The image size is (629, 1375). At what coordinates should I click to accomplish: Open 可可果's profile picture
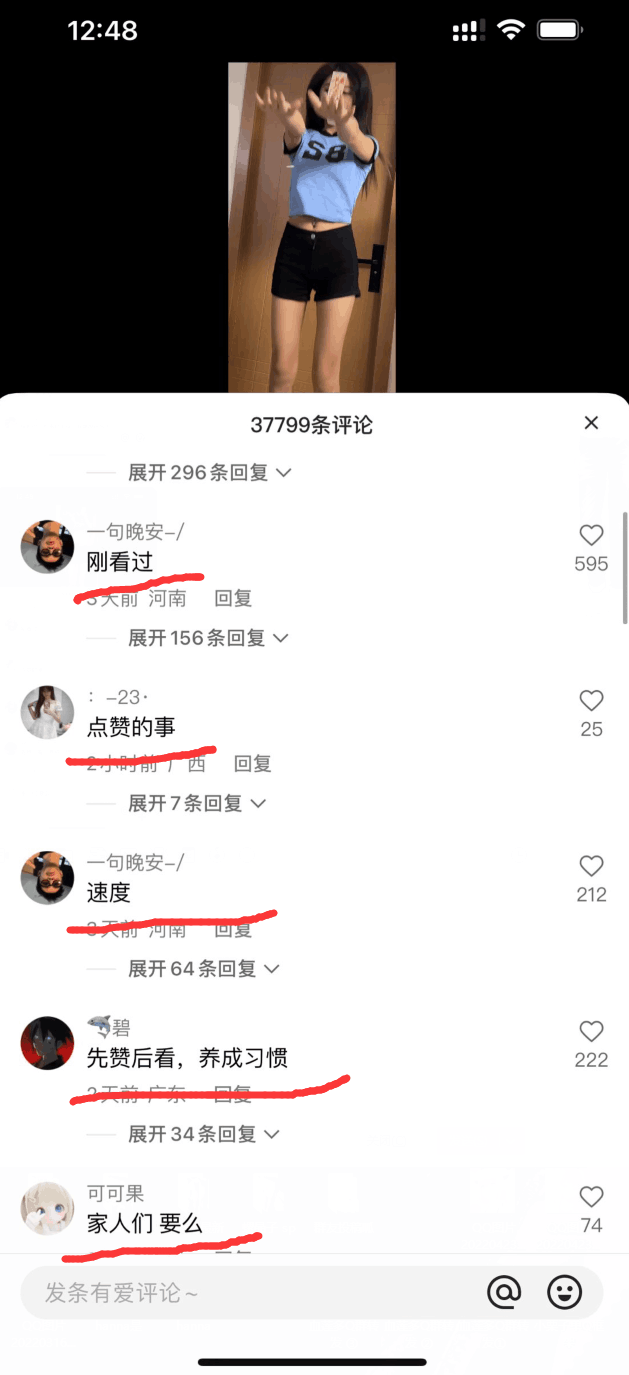pos(48,1208)
